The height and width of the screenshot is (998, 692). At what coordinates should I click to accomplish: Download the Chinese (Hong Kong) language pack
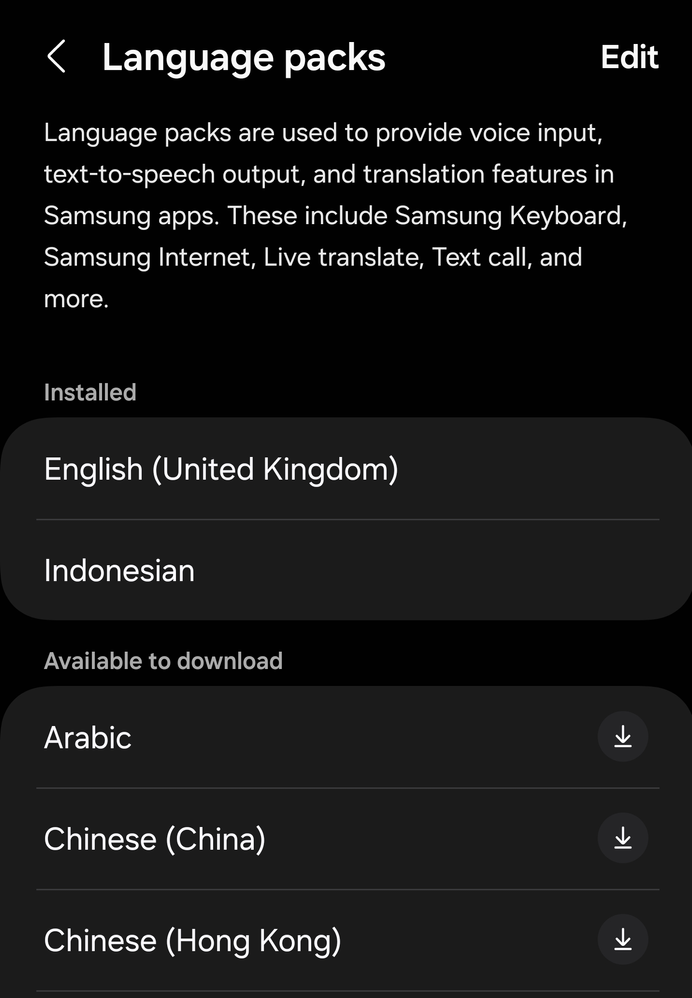pos(622,940)
